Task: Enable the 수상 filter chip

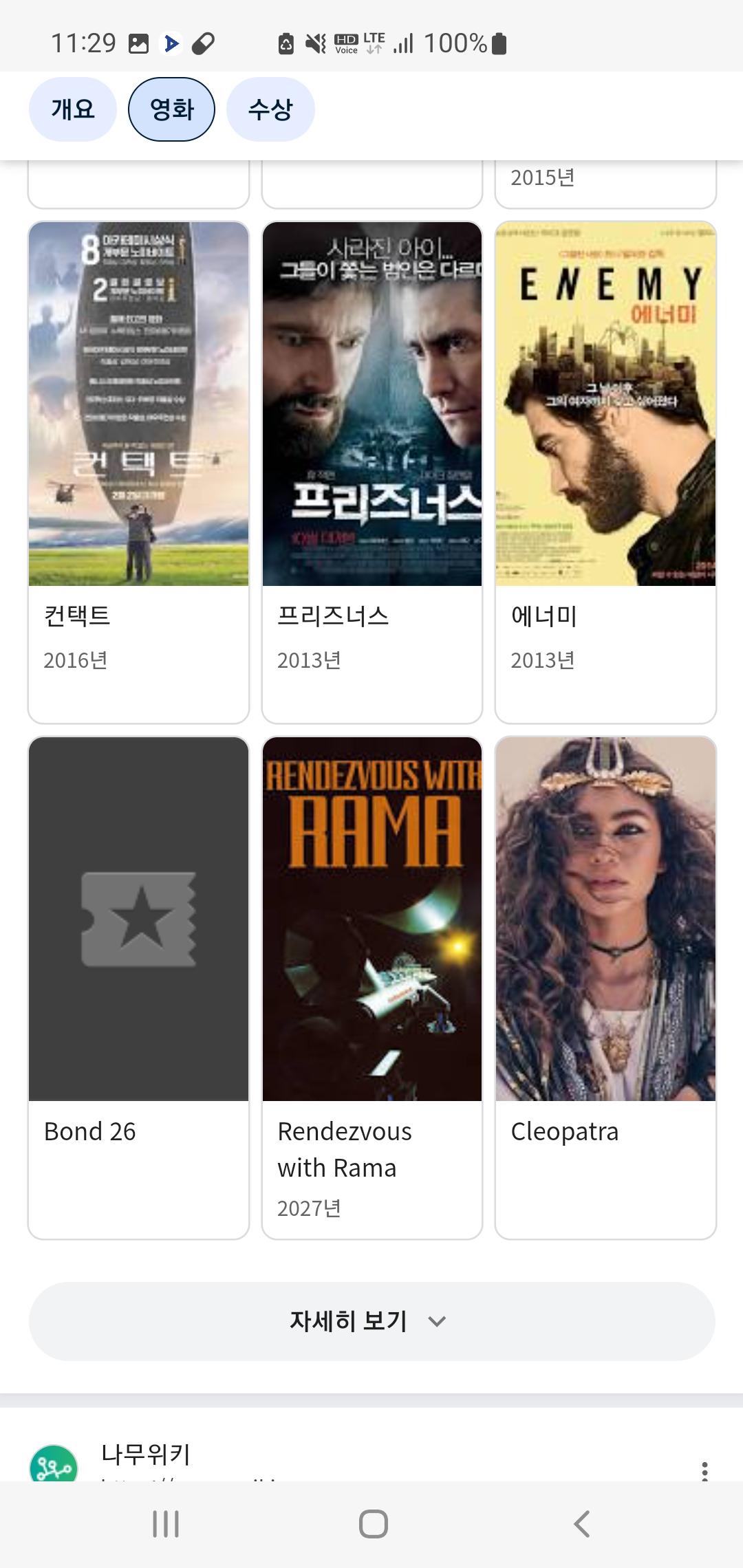Action: point(270,109)
